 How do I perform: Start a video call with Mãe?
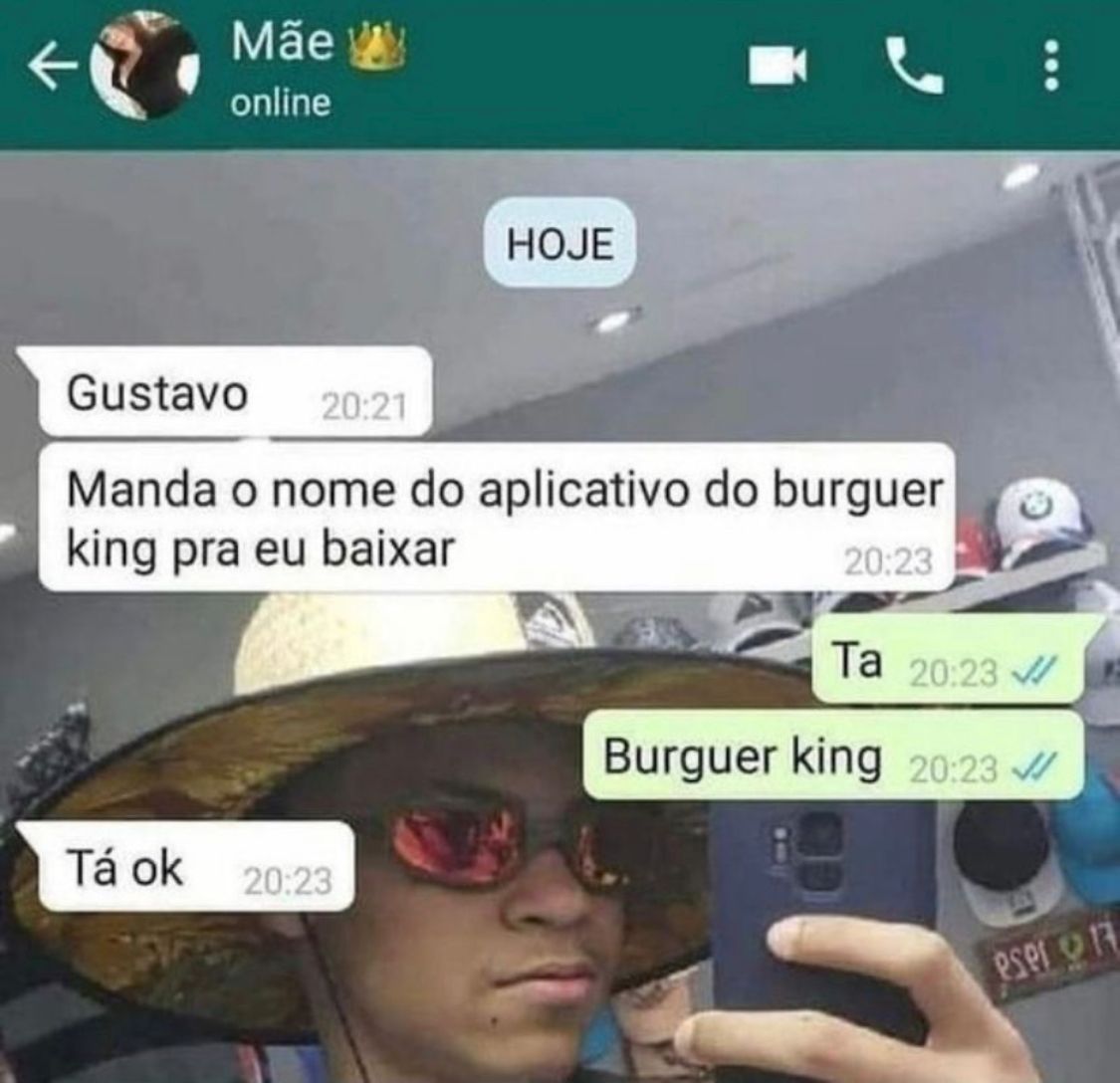click(x=778, y=68)
